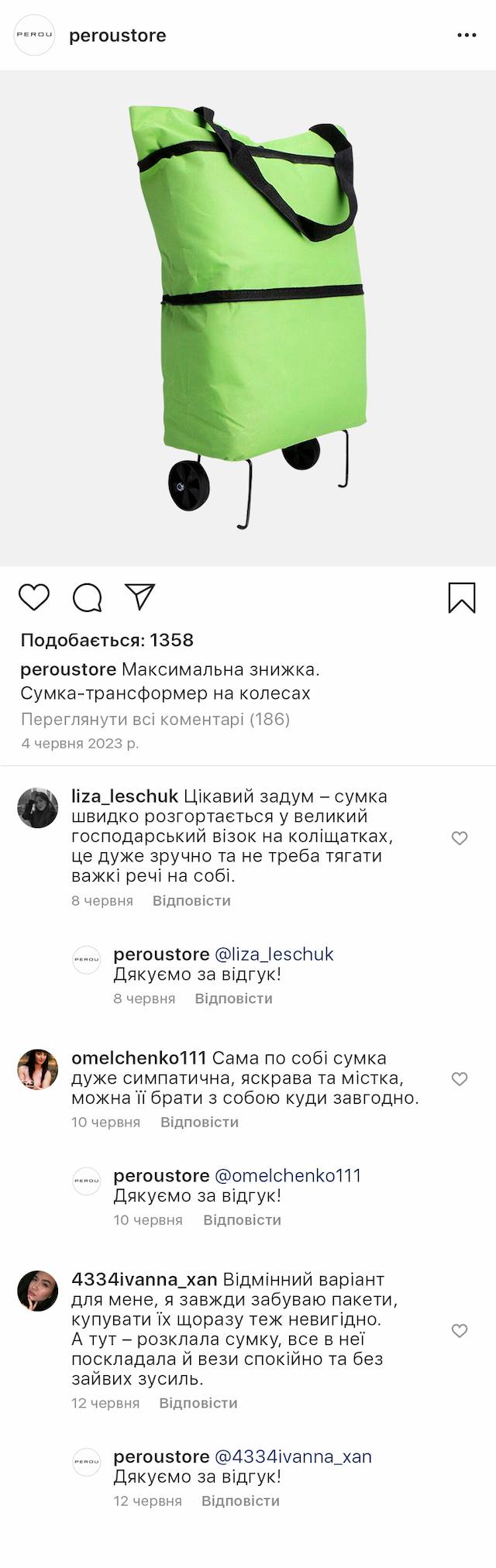
Task: Like the peroustore post with the heart
Action: tap(33, 597)
